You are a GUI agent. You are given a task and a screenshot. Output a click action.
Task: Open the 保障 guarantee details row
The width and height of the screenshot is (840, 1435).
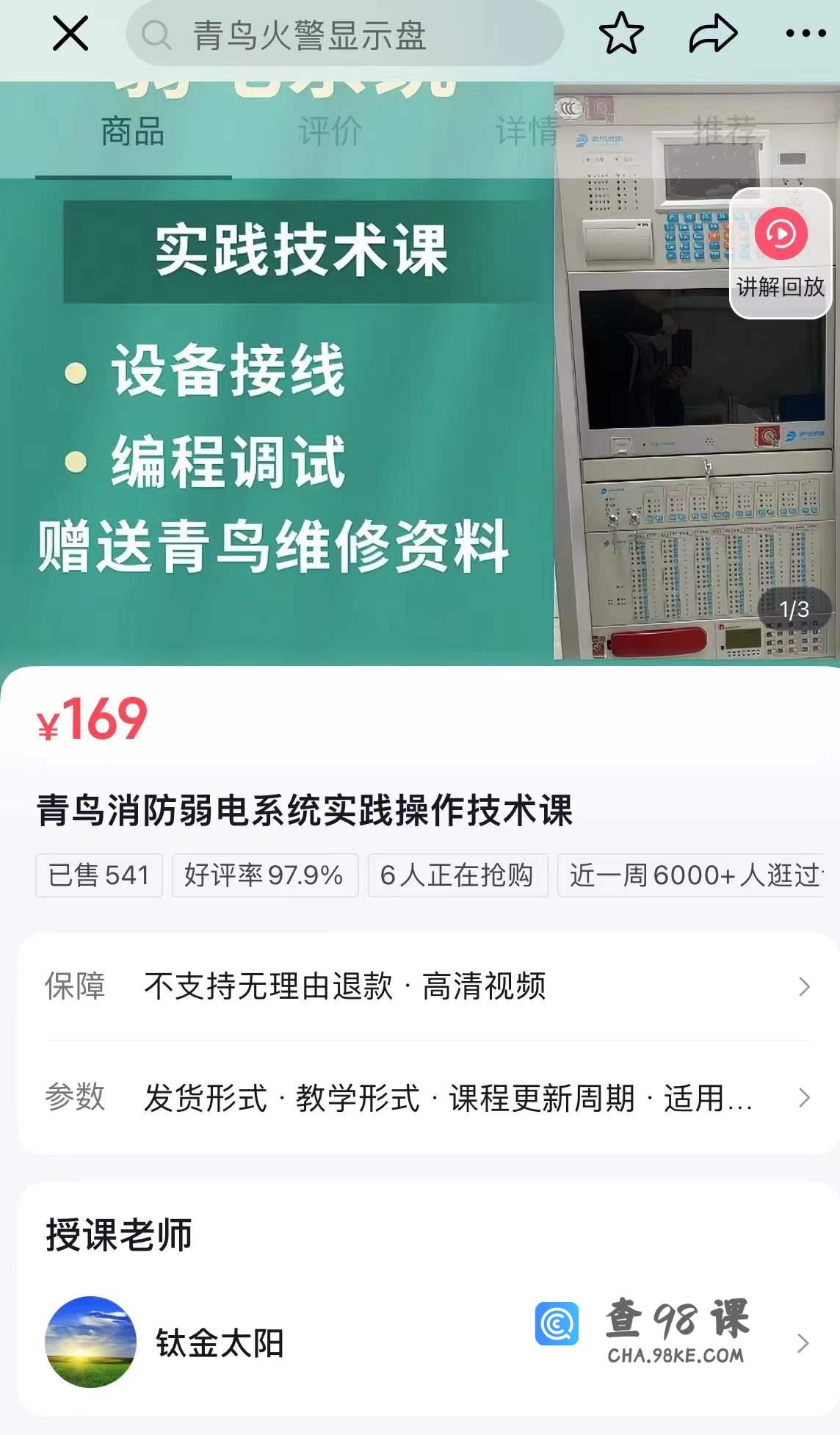427,986
